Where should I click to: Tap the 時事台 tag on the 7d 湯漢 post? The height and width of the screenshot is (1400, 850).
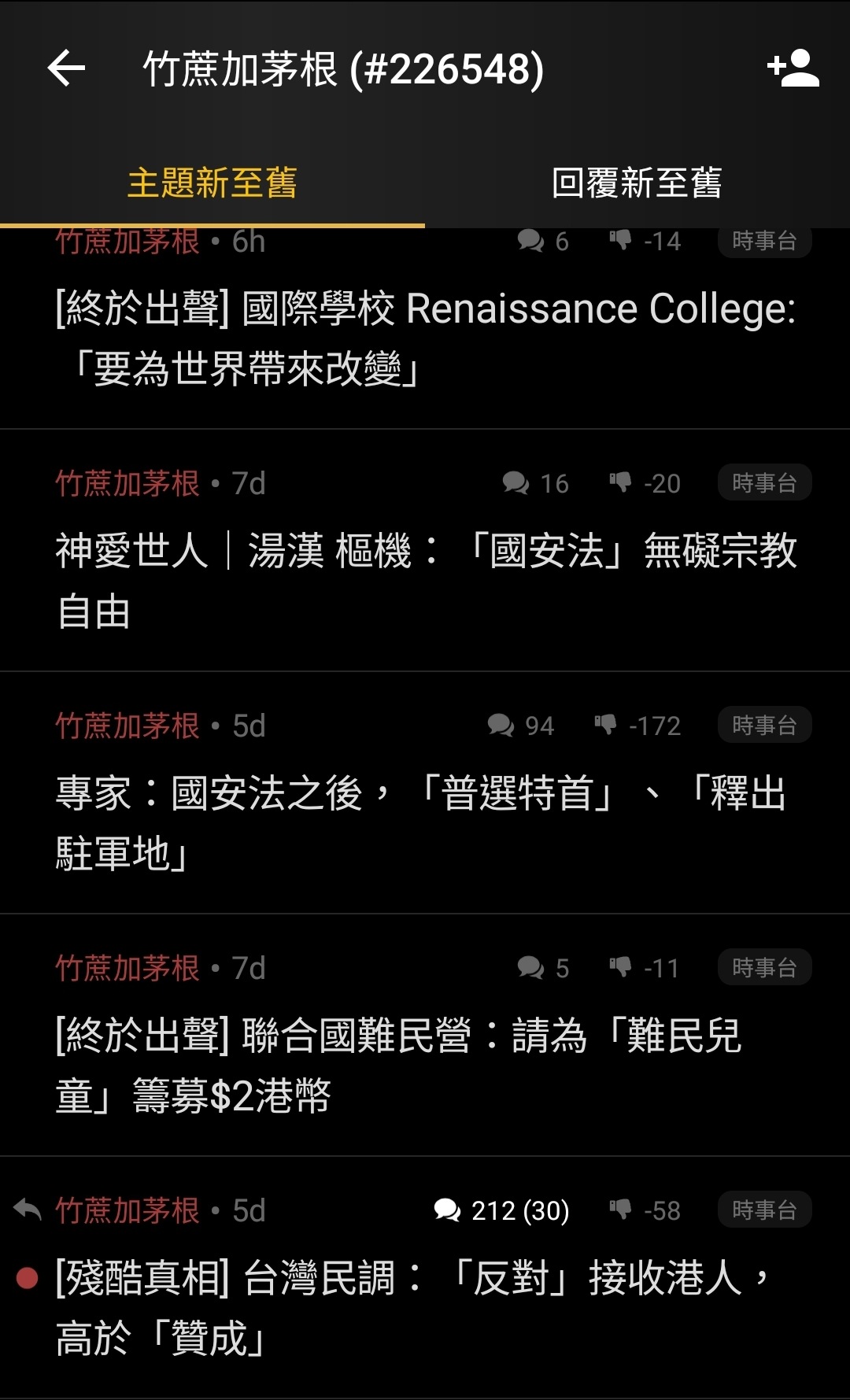(x=764, y=482)
